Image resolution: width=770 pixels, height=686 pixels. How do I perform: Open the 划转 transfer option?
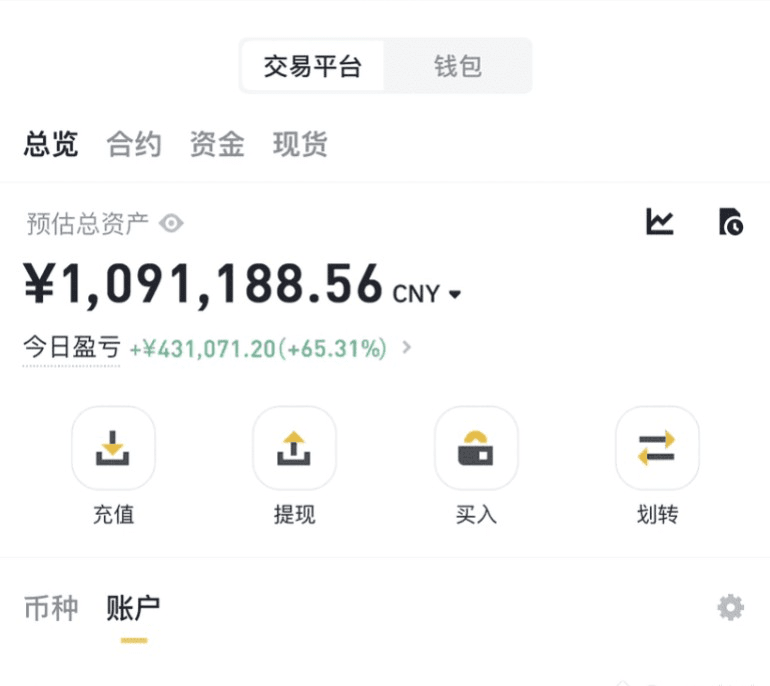click(657, 448)
